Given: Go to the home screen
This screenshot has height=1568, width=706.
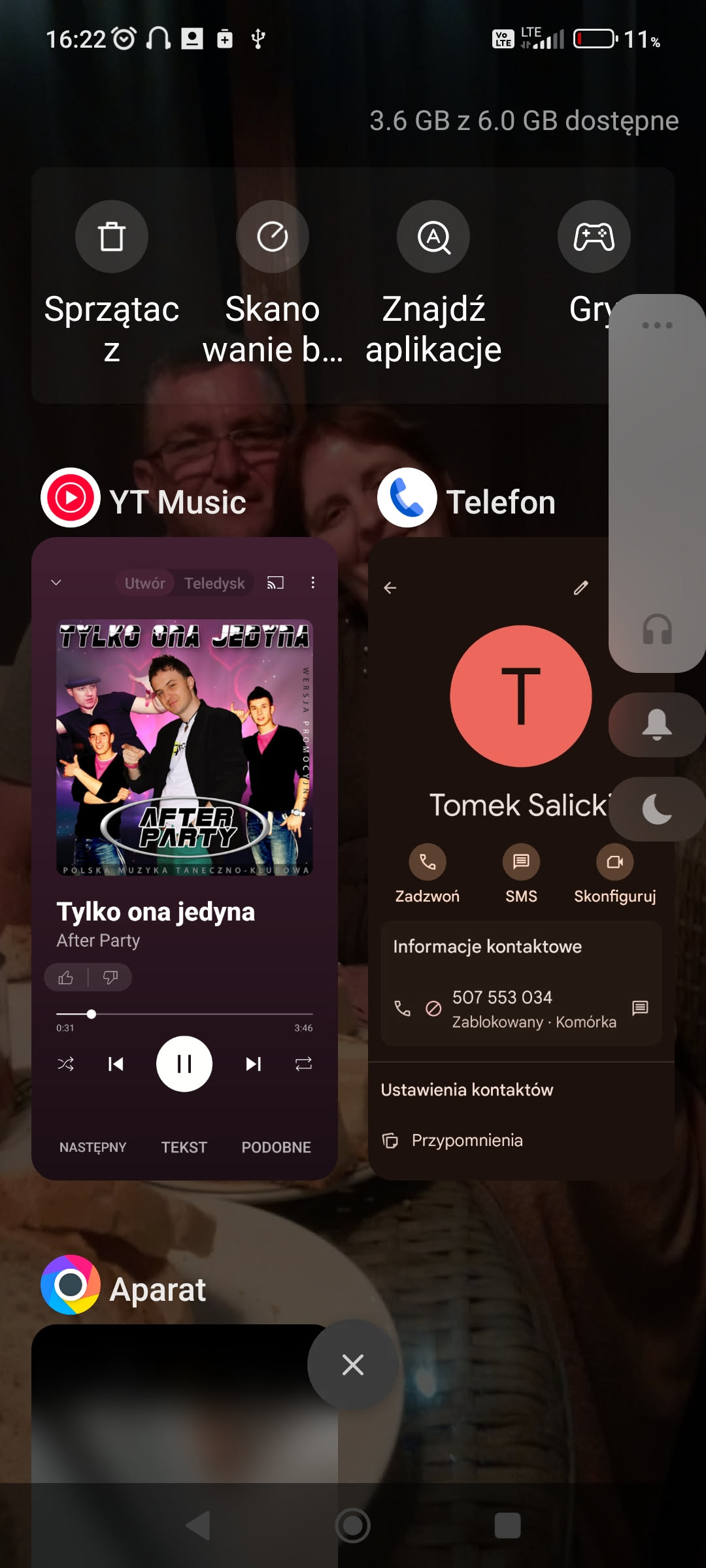Looking at the screenshot, I should point(353,1526).
